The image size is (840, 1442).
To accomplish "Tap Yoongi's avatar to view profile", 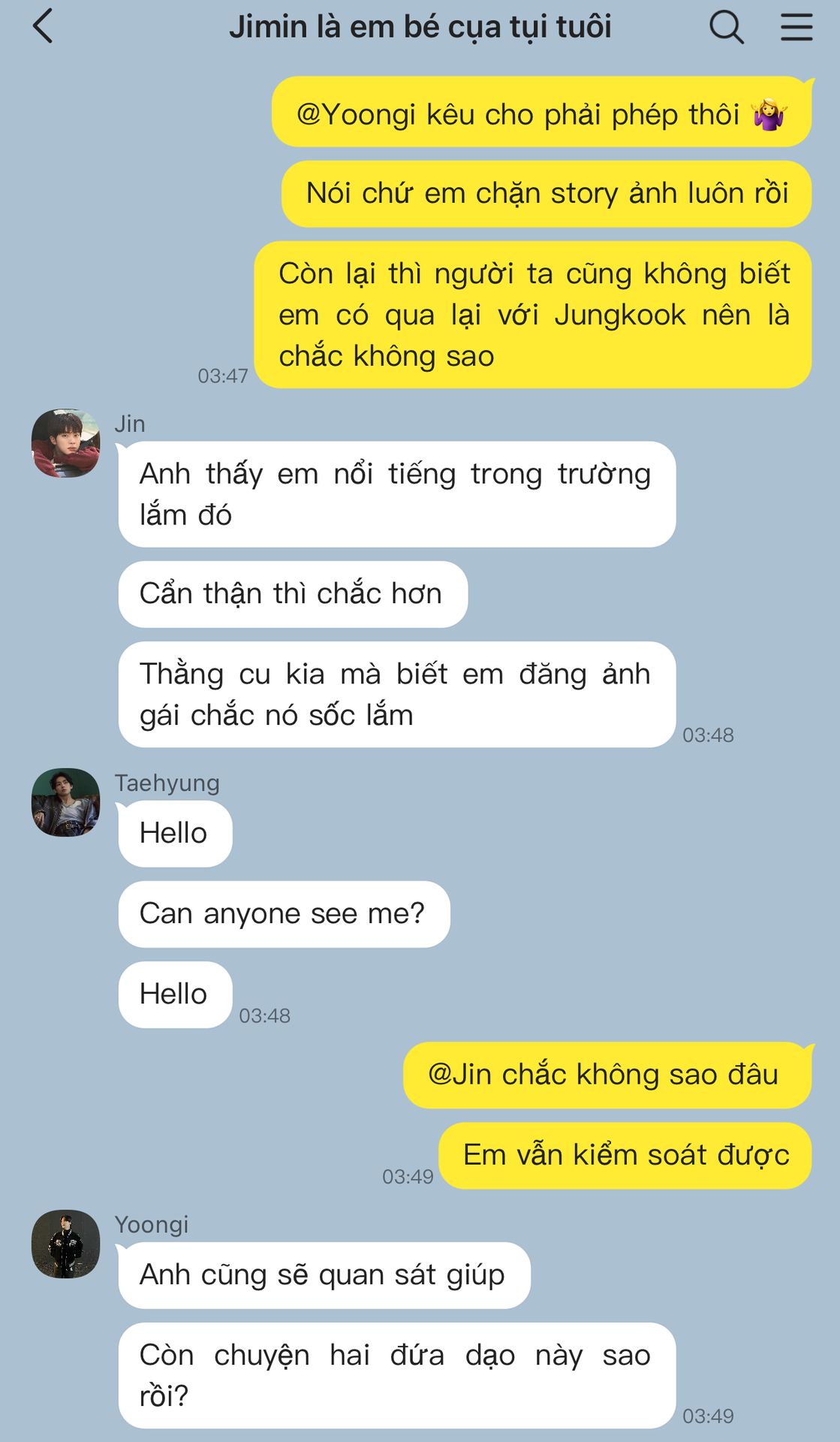I will coord(66,1244).
